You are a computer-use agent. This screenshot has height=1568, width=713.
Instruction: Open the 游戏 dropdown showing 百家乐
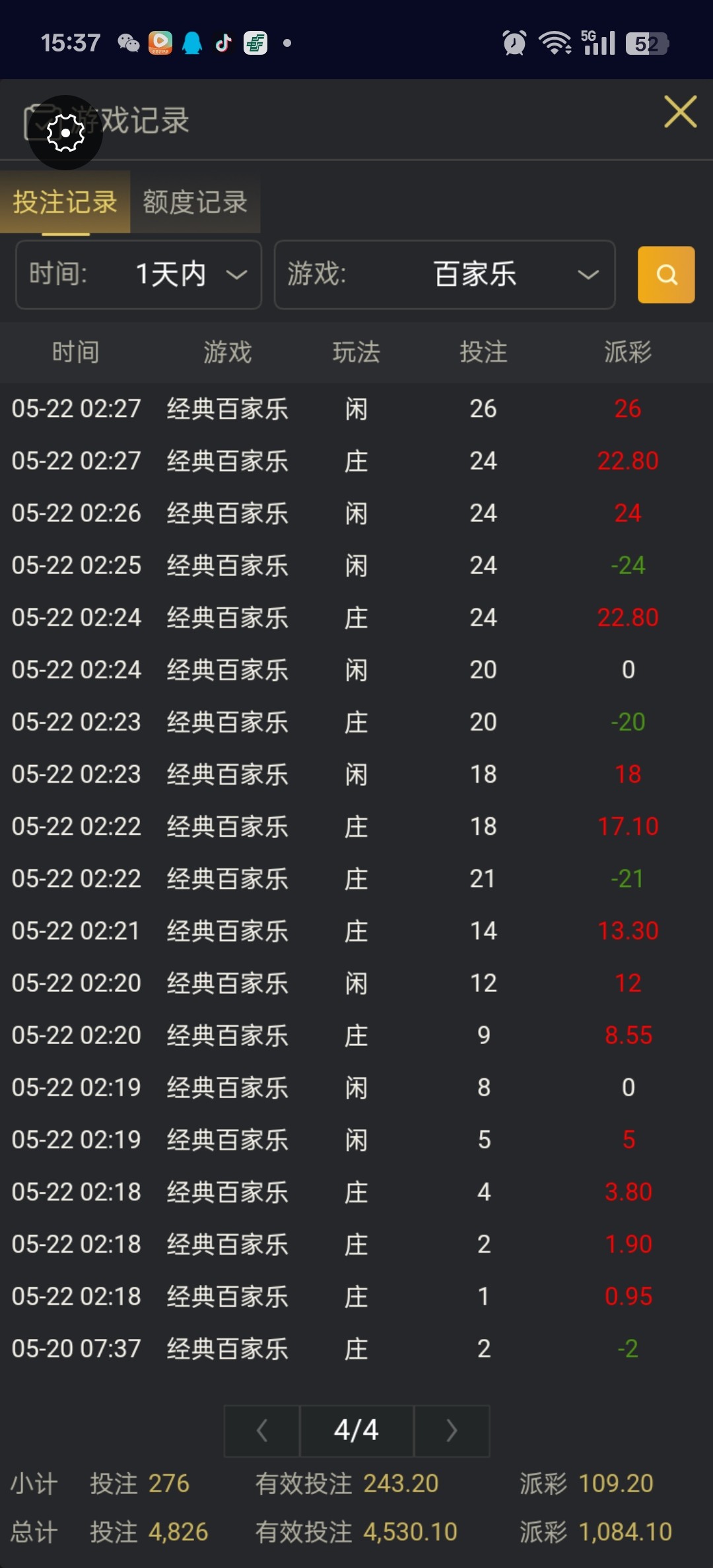click(x=445, y=275)
